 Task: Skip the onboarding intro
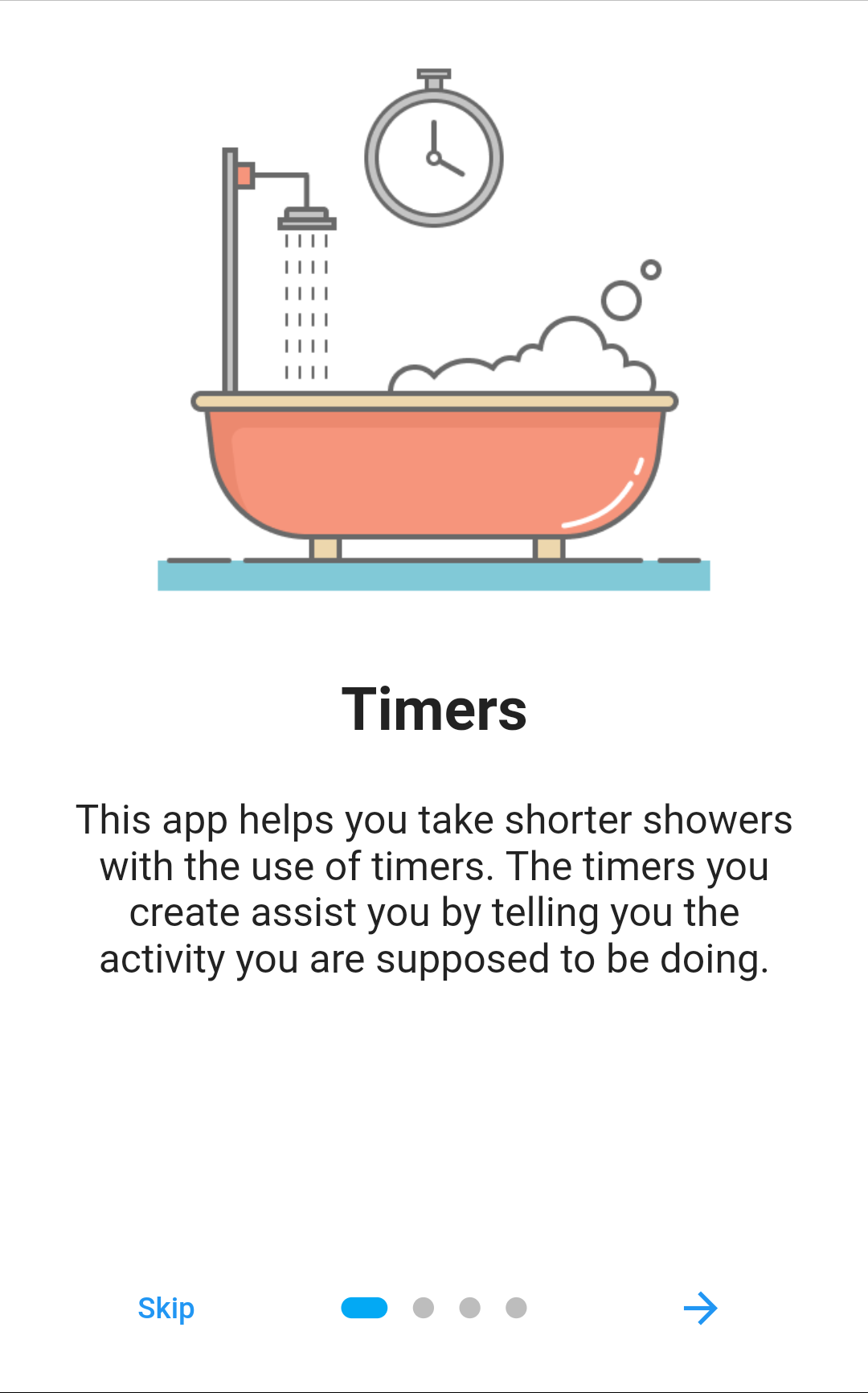pyautogui.click(x=166, y=1309)
